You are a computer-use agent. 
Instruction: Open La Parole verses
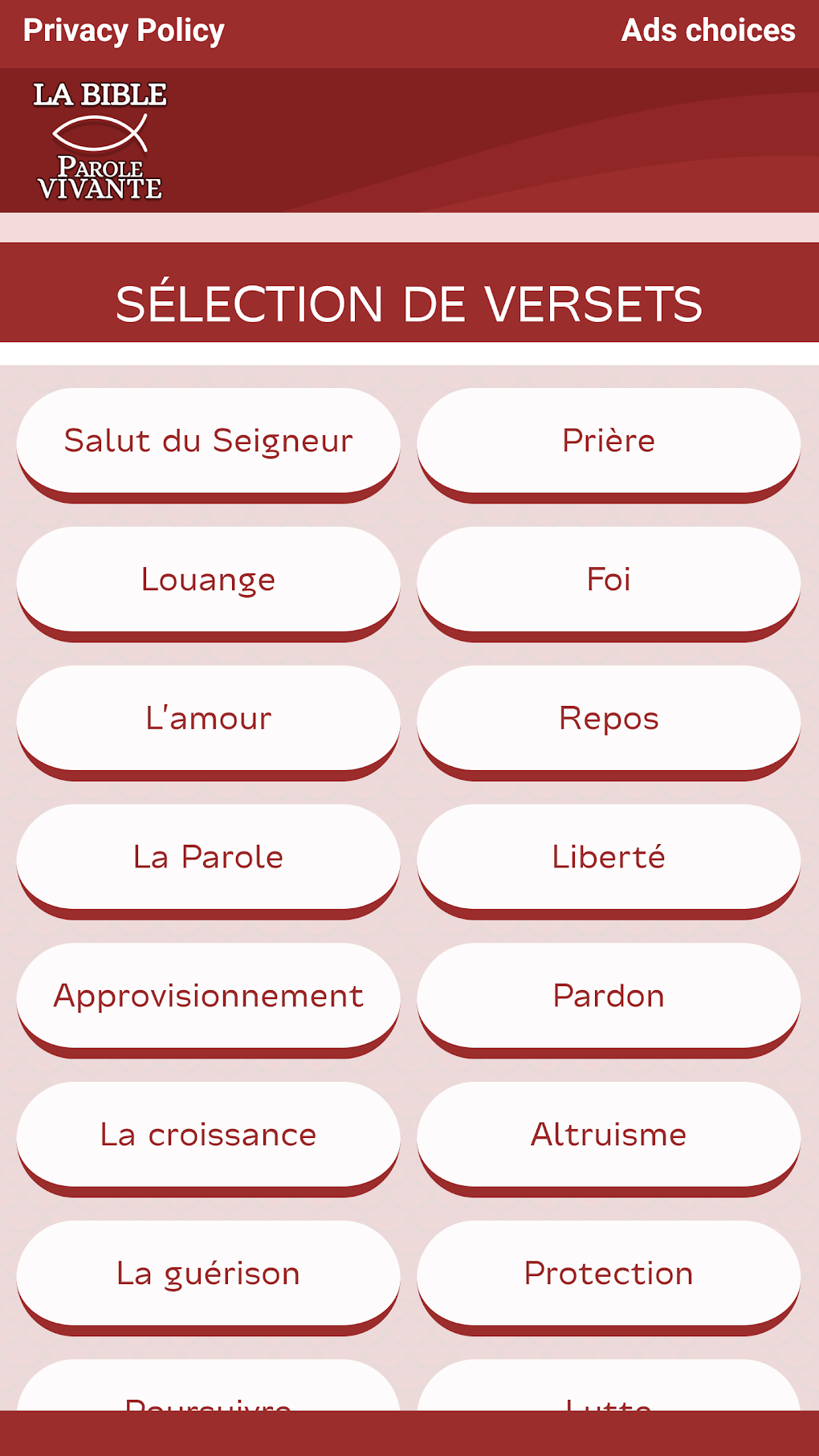coord(208,858)
